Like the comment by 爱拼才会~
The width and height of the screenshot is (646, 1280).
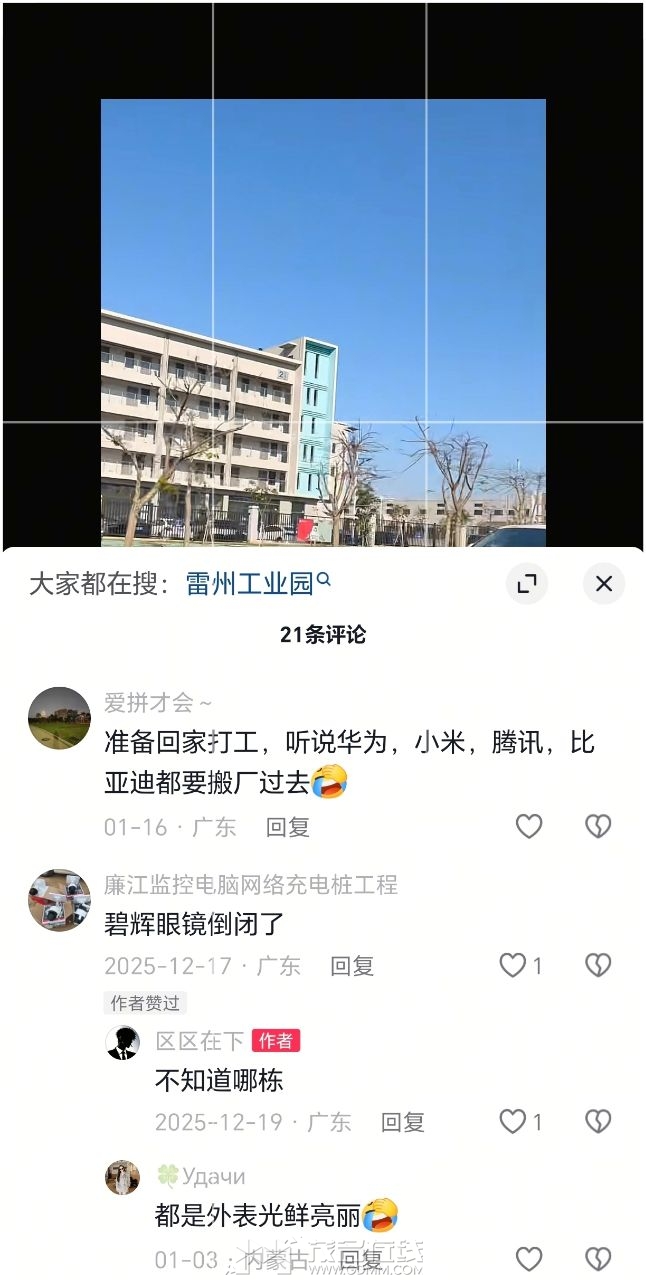click(528, 826)
